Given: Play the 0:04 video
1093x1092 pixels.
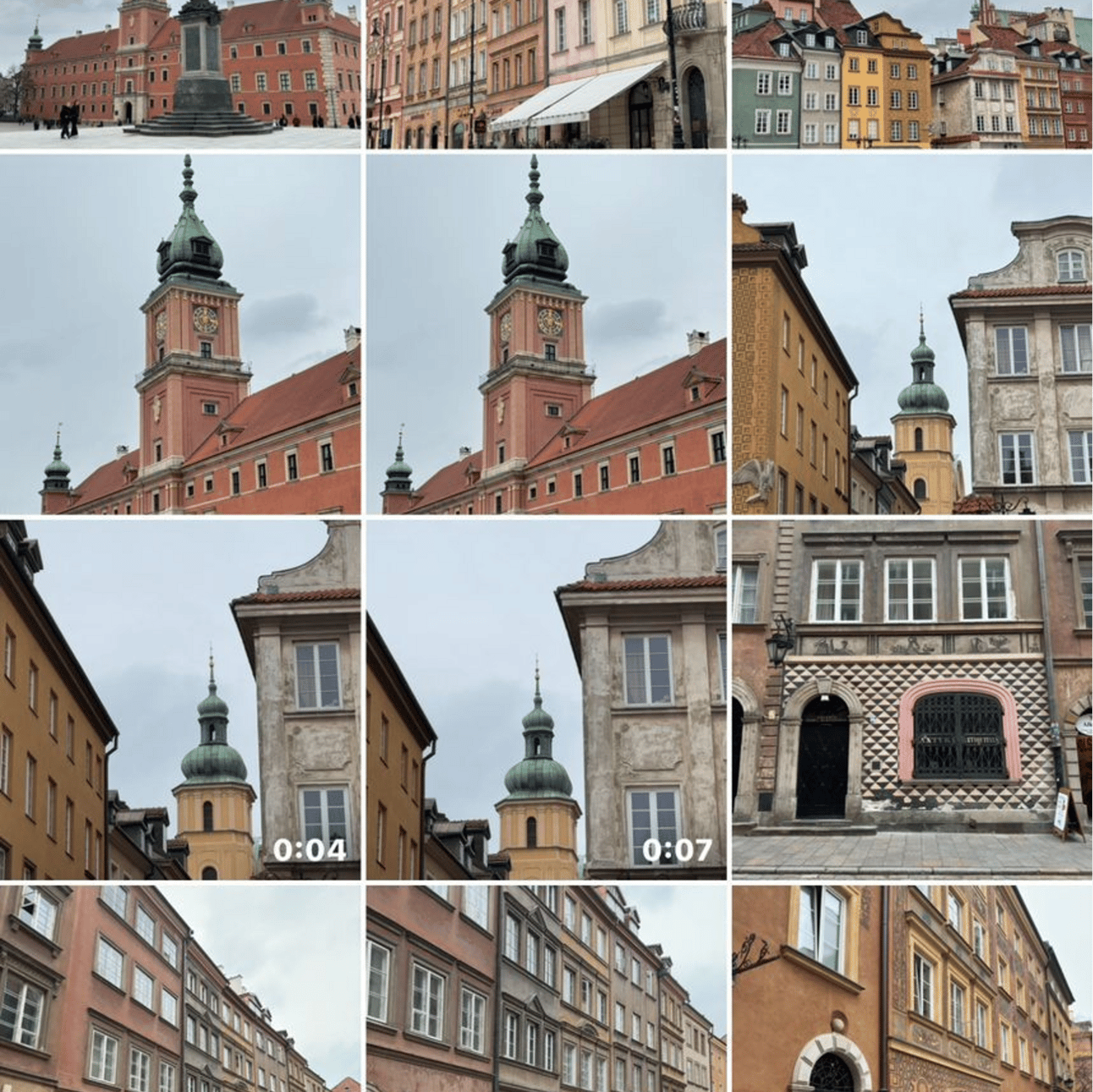Looking at the screenshot, I should point(180,700).
